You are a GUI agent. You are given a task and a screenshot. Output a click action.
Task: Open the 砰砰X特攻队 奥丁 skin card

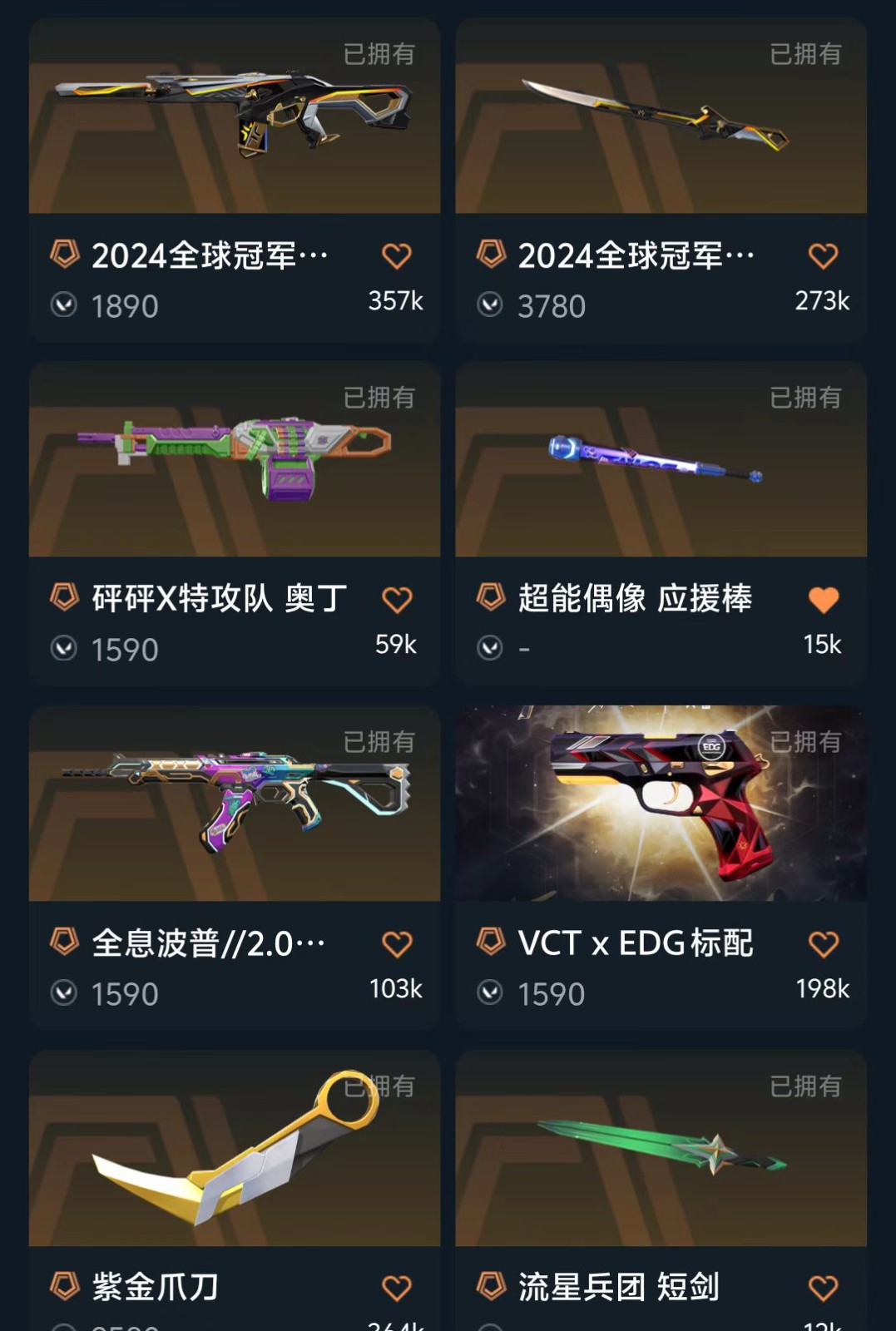(x=234, y=460)
